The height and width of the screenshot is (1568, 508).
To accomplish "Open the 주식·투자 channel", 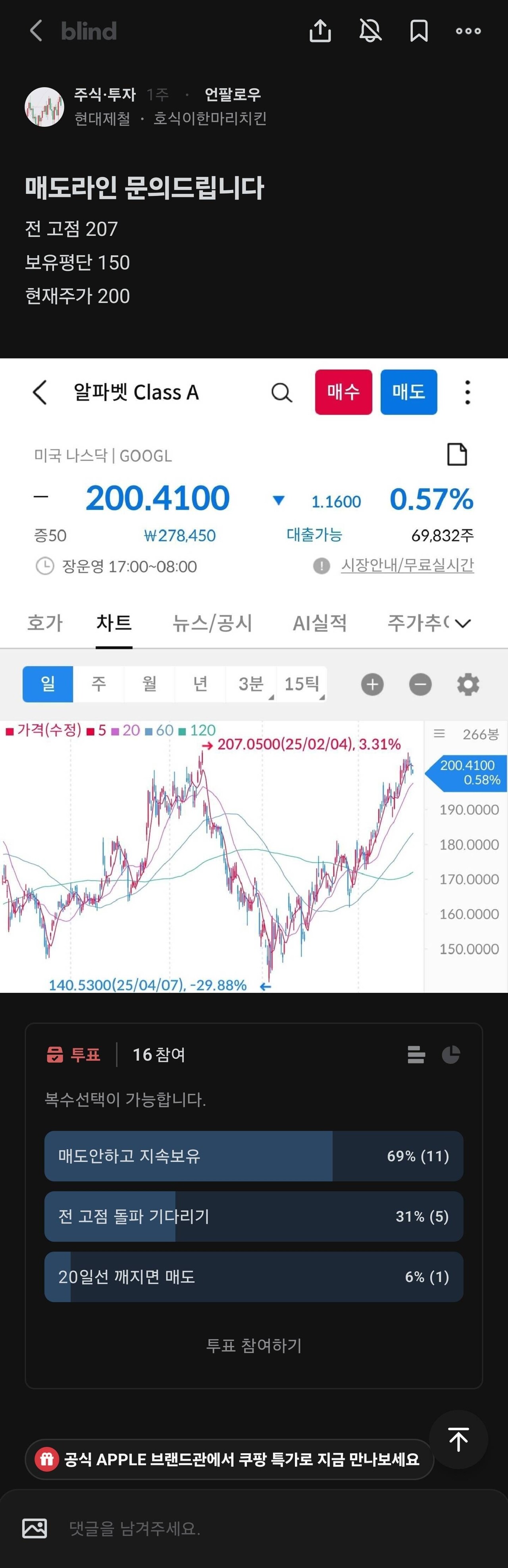I will pos(105,95).
